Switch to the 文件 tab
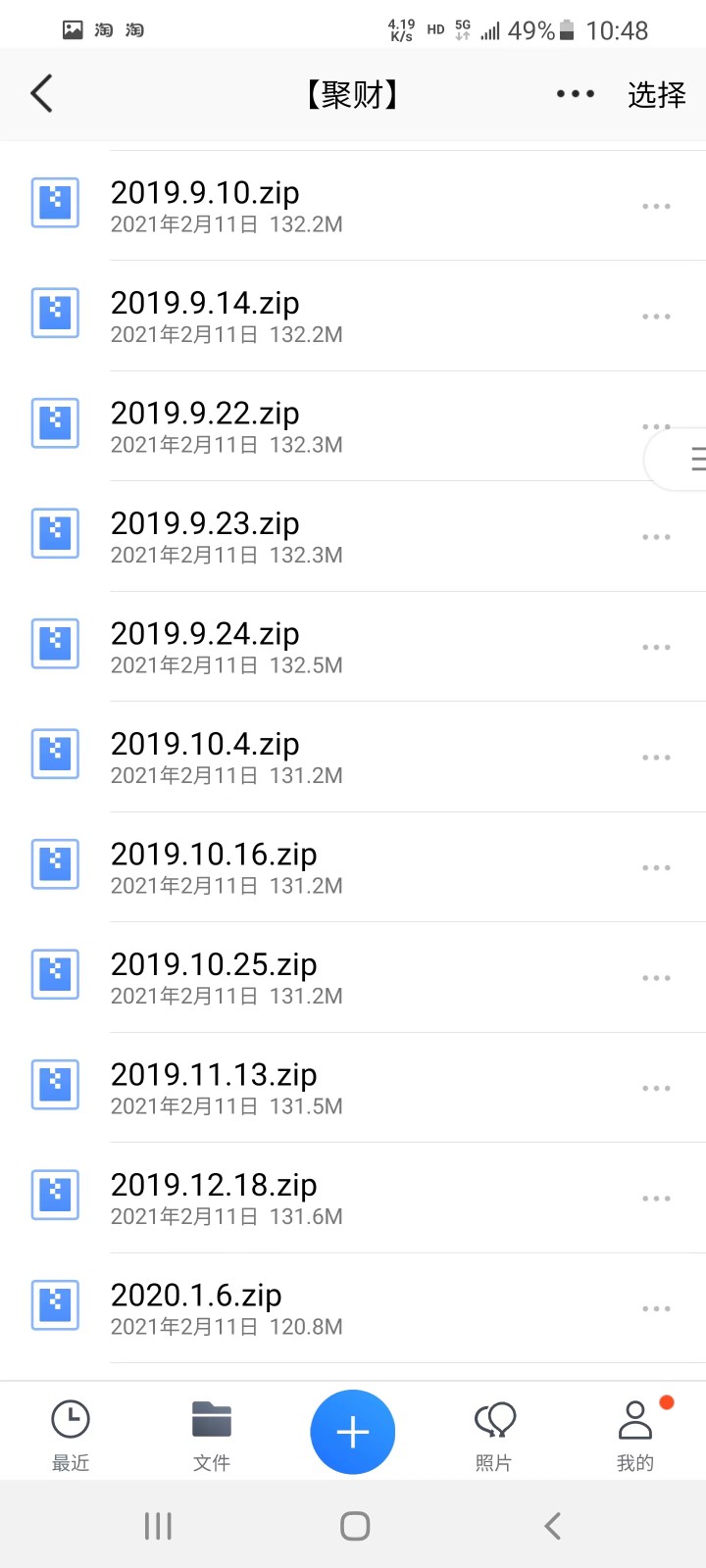The image size is (706, 1568). click(x=212, y=1436)
